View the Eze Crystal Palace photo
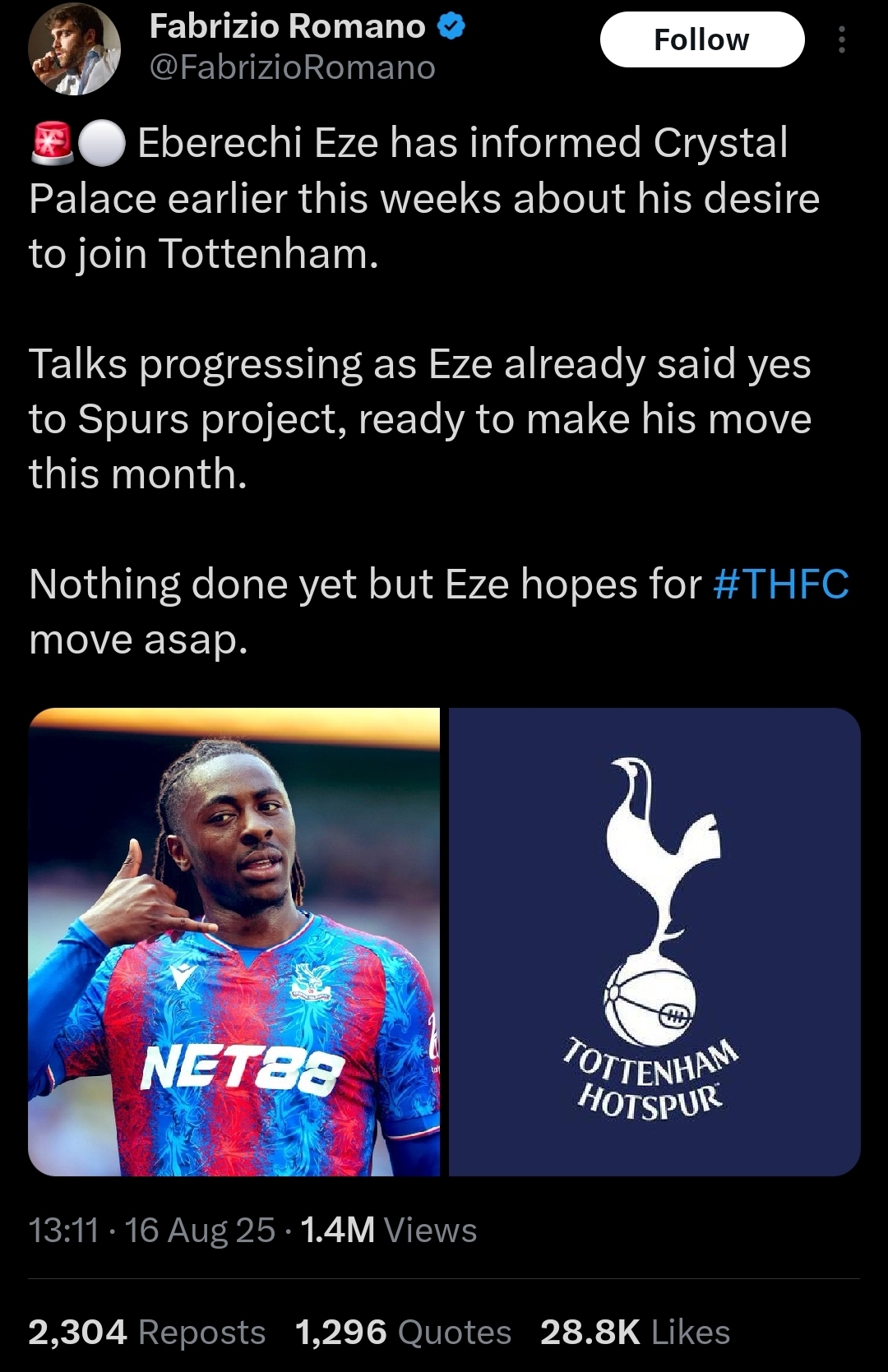Viewport: 888px width, 1372px height. click(234, 941)
